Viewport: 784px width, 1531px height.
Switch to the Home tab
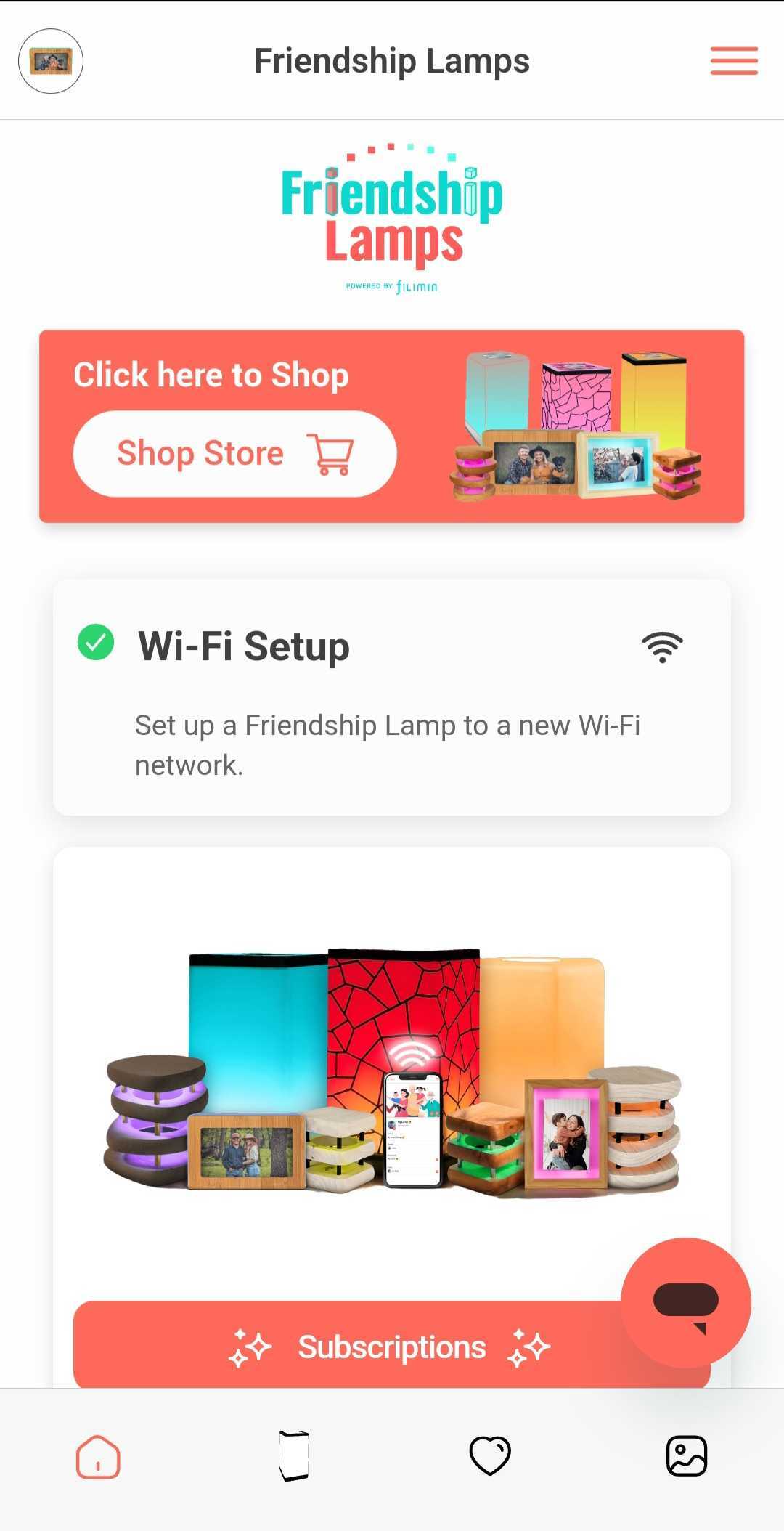tap(98, 1456)
